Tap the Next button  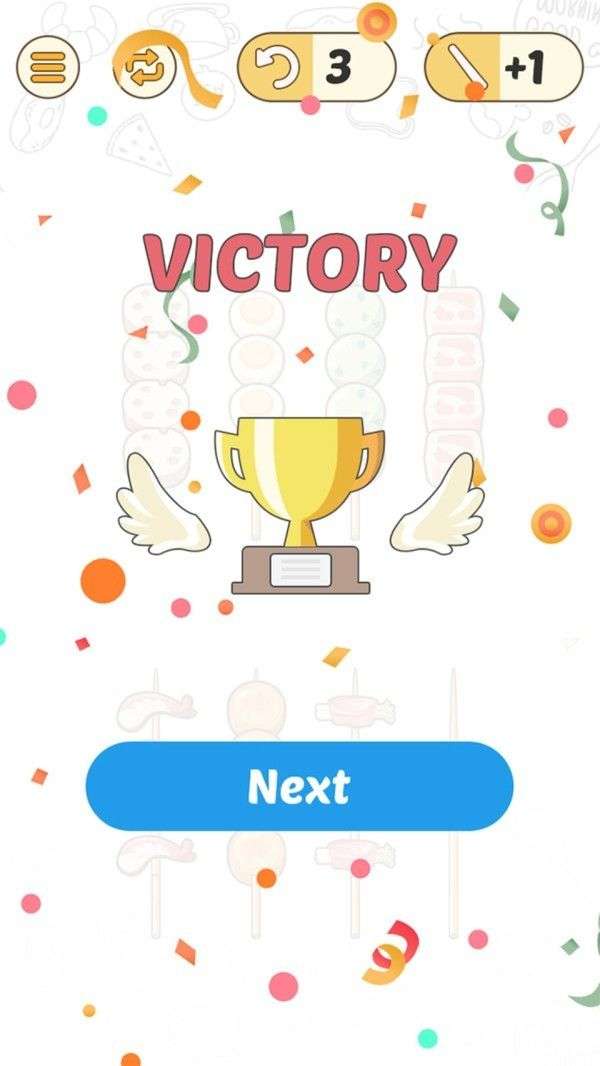(x=299, y=786)
